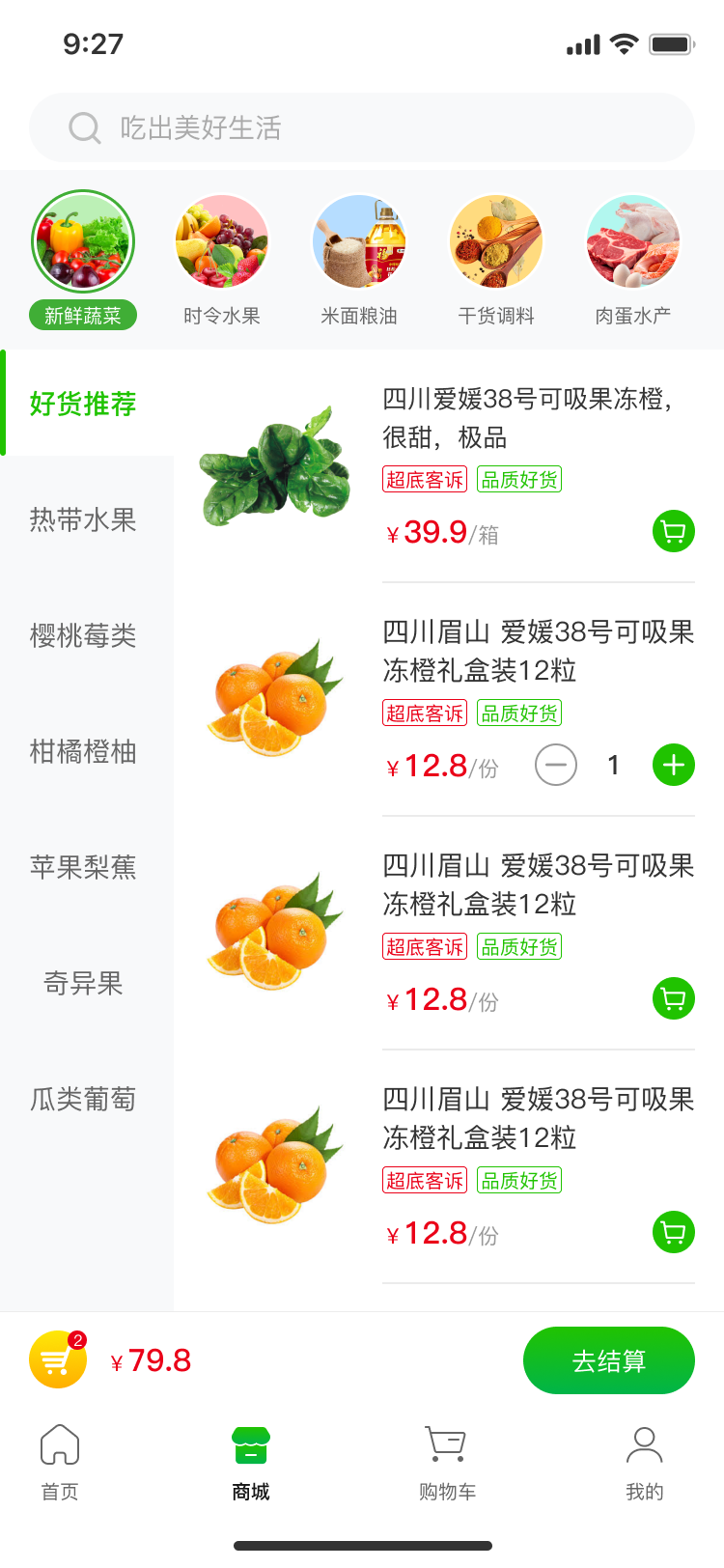
Task: Tap the search field 吃出美好生活
Action: coord(362,127)
